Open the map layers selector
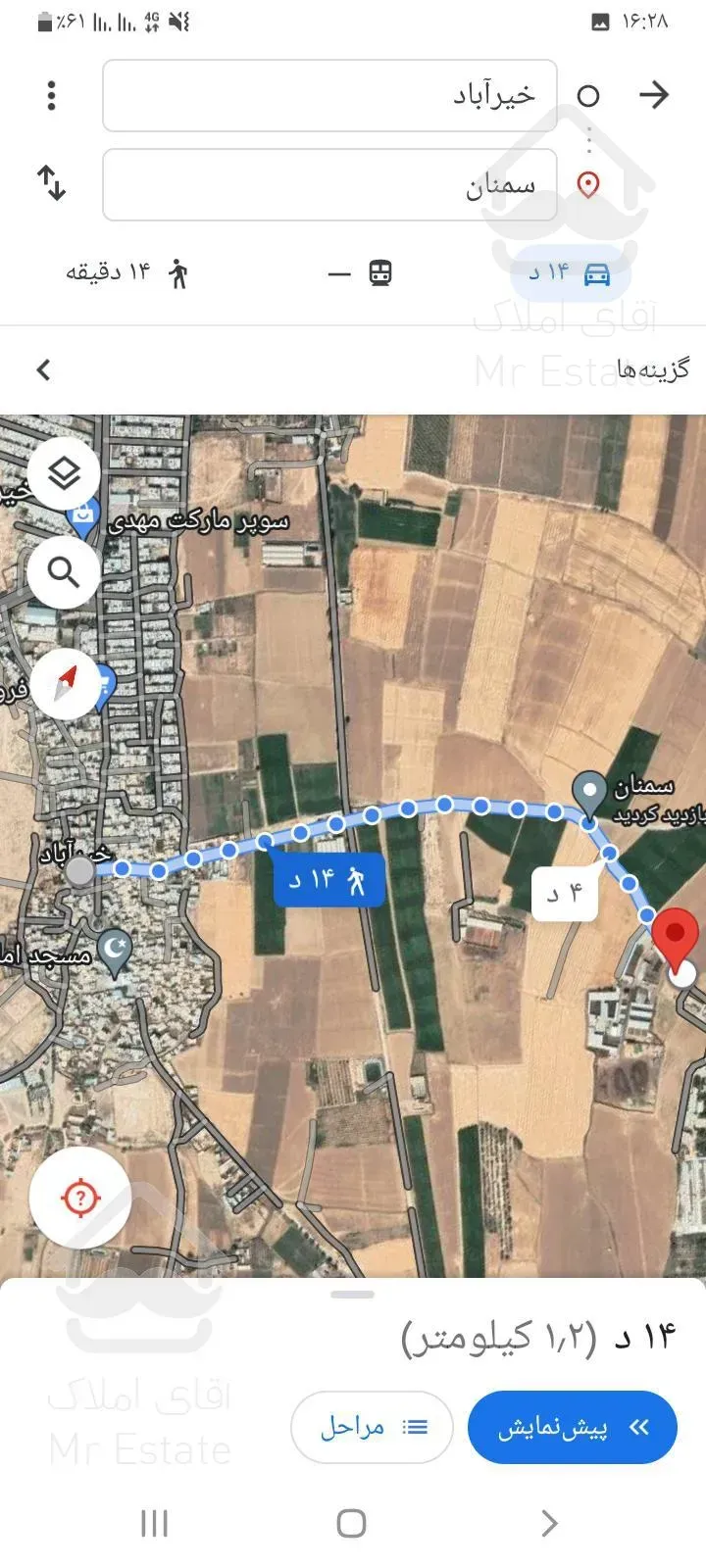This screenshot has width=706, height=1568. pyautogui.click(x=64, y=473)
